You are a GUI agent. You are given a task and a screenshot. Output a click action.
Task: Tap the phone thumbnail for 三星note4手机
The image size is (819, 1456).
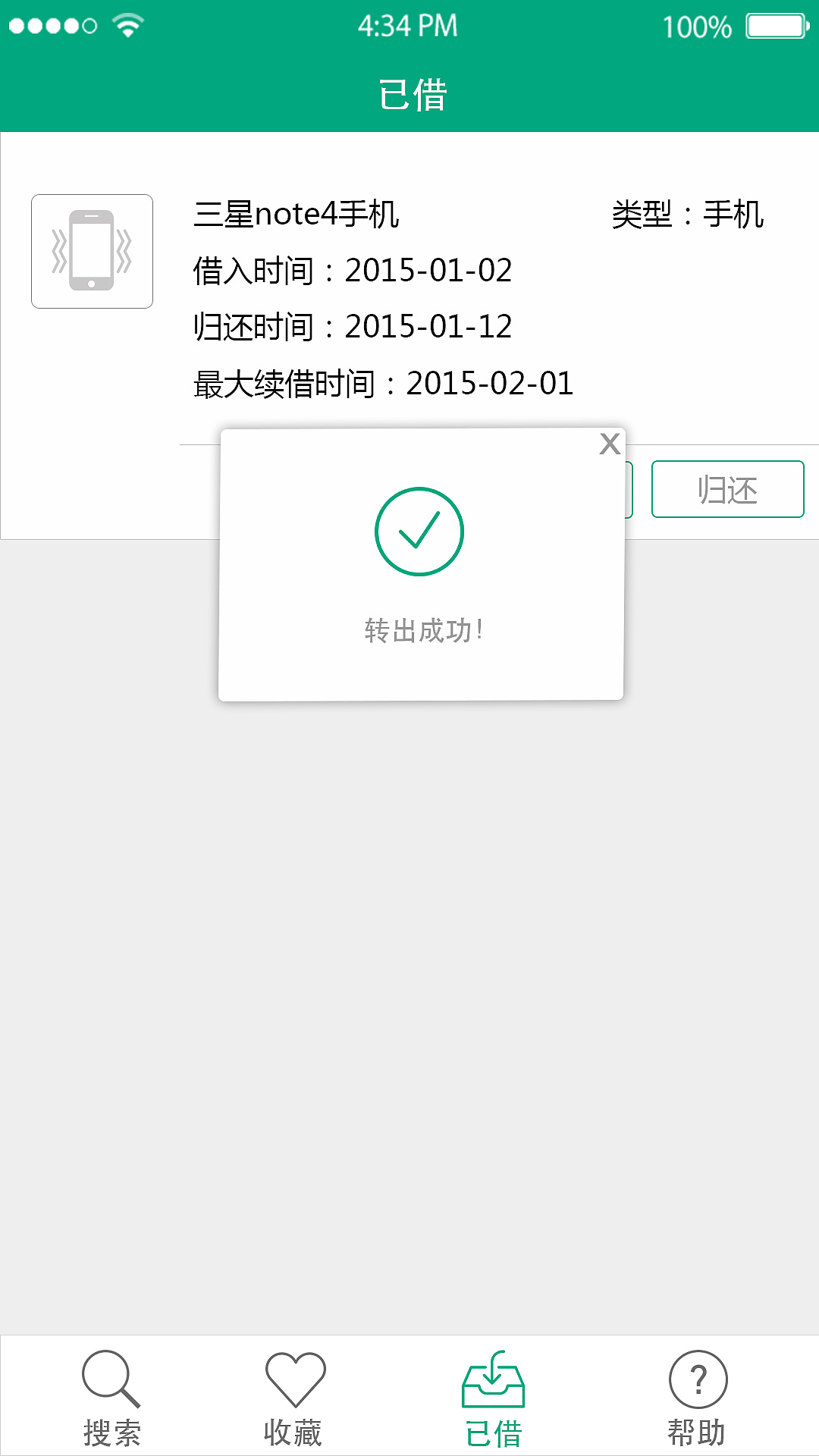pos(92,251)
